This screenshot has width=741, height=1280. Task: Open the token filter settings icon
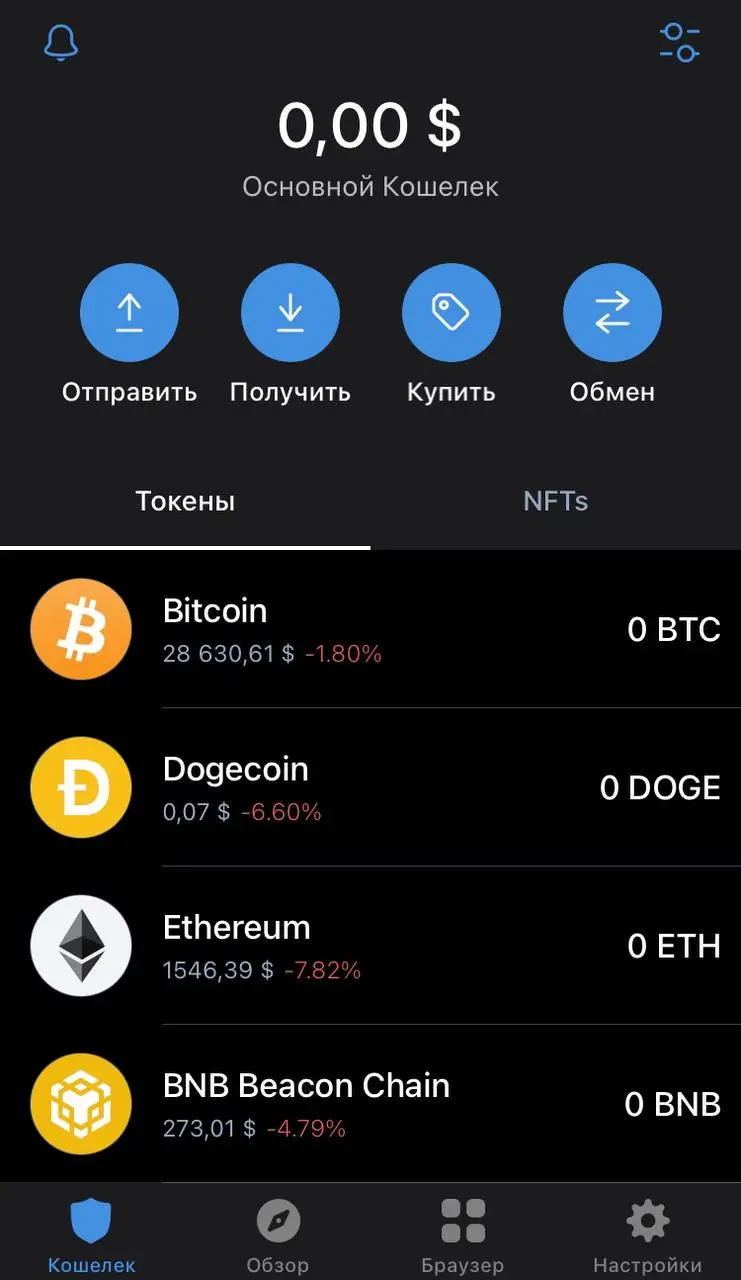680,43
